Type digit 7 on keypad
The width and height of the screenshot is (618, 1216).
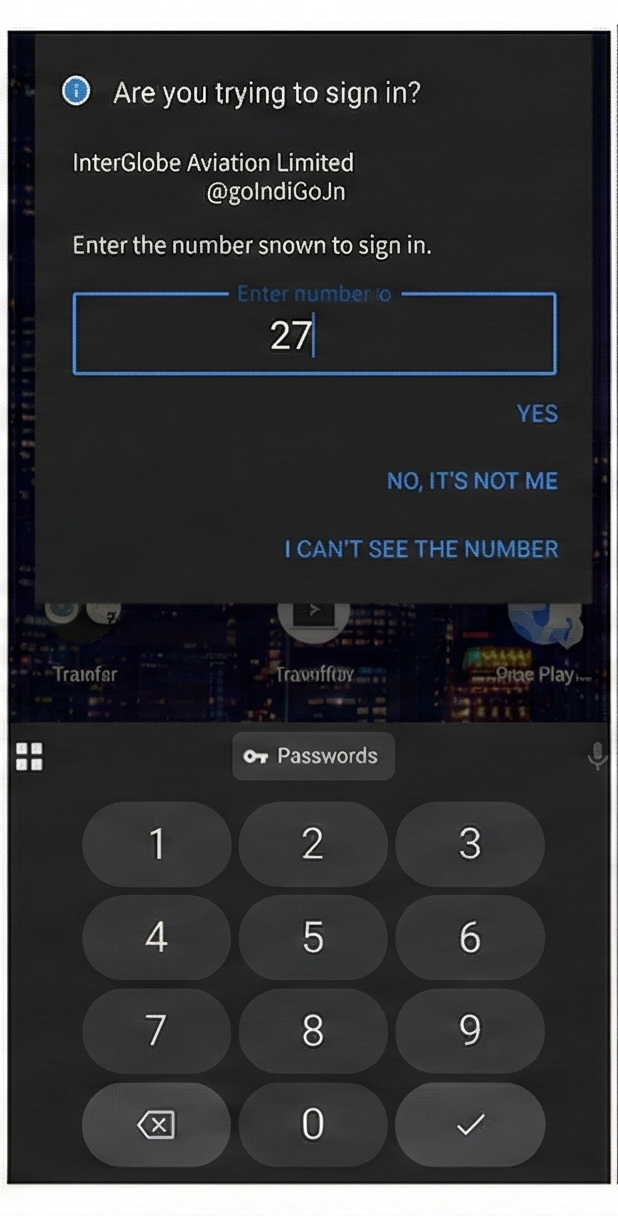click(x=156, y=1031)
